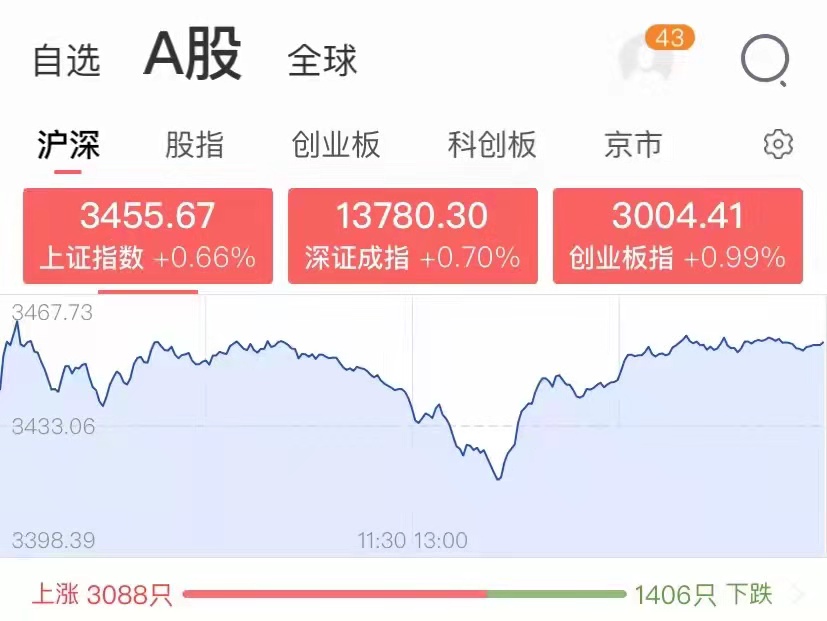The width and height of the screenshot is (827, 621).
Task: Switch to the 自选 tab
Action: [x=67, y=60]
